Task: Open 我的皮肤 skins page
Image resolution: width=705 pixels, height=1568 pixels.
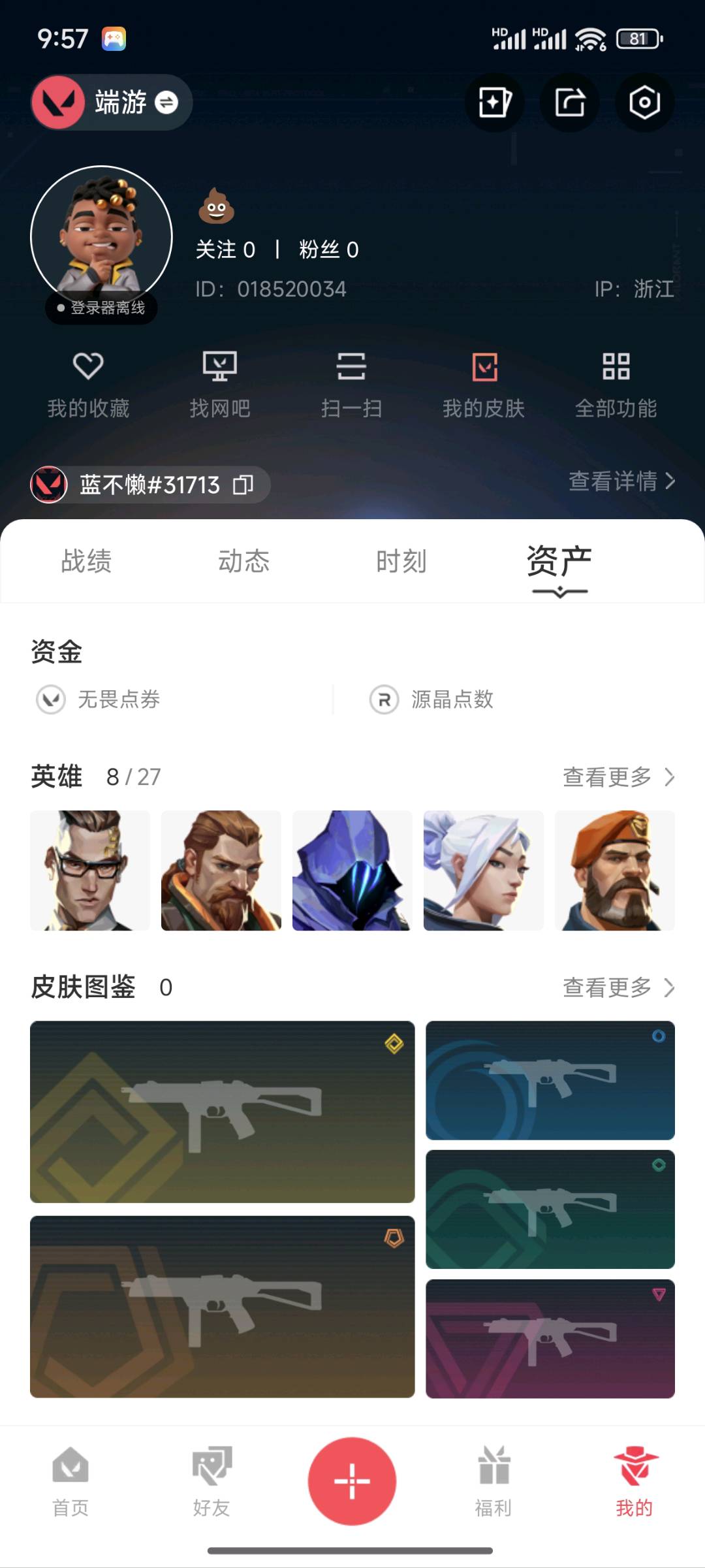Action: [x=484, y=384]
